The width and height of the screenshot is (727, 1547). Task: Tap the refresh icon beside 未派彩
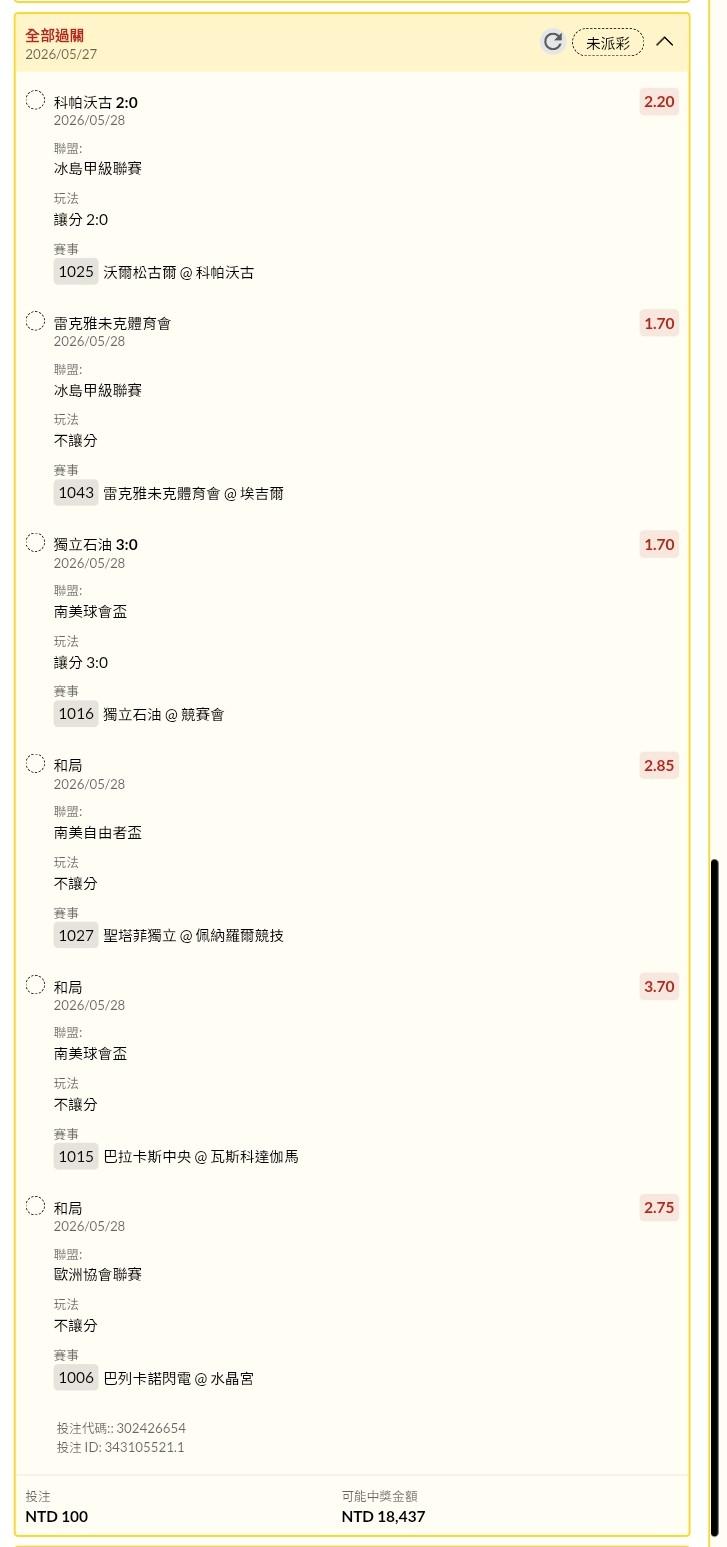tap(552, 42)
